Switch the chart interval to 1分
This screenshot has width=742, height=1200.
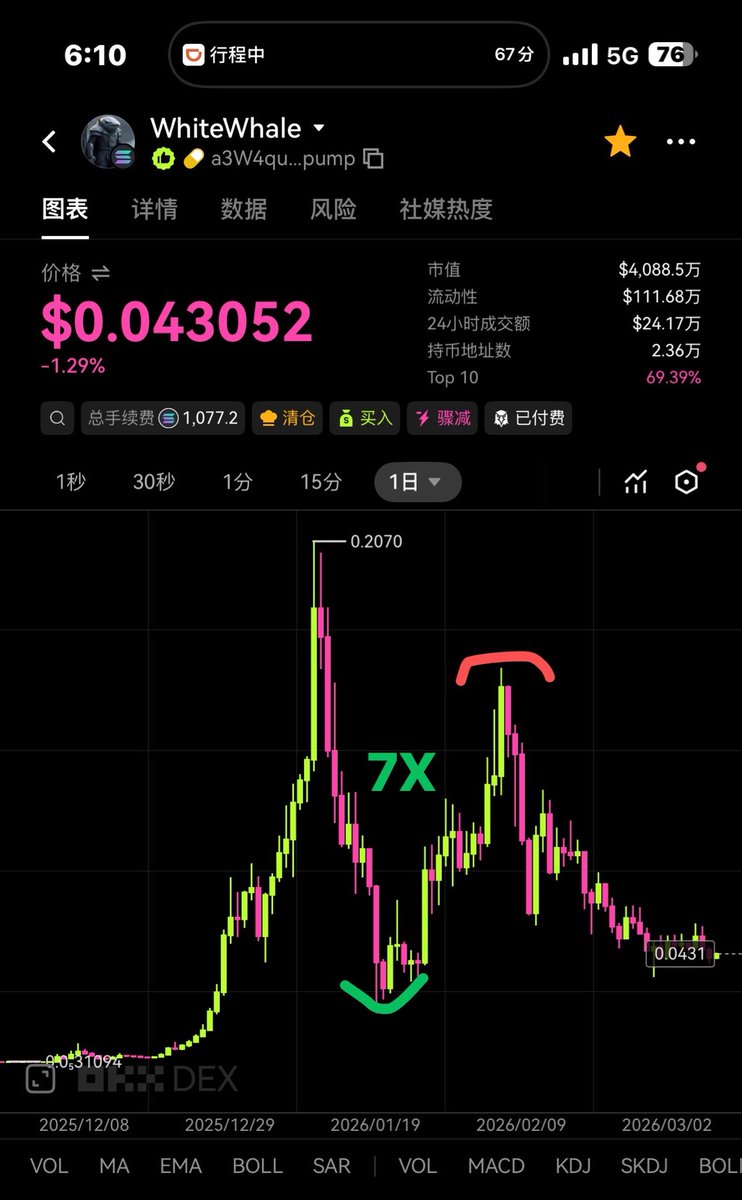[237, 482]
